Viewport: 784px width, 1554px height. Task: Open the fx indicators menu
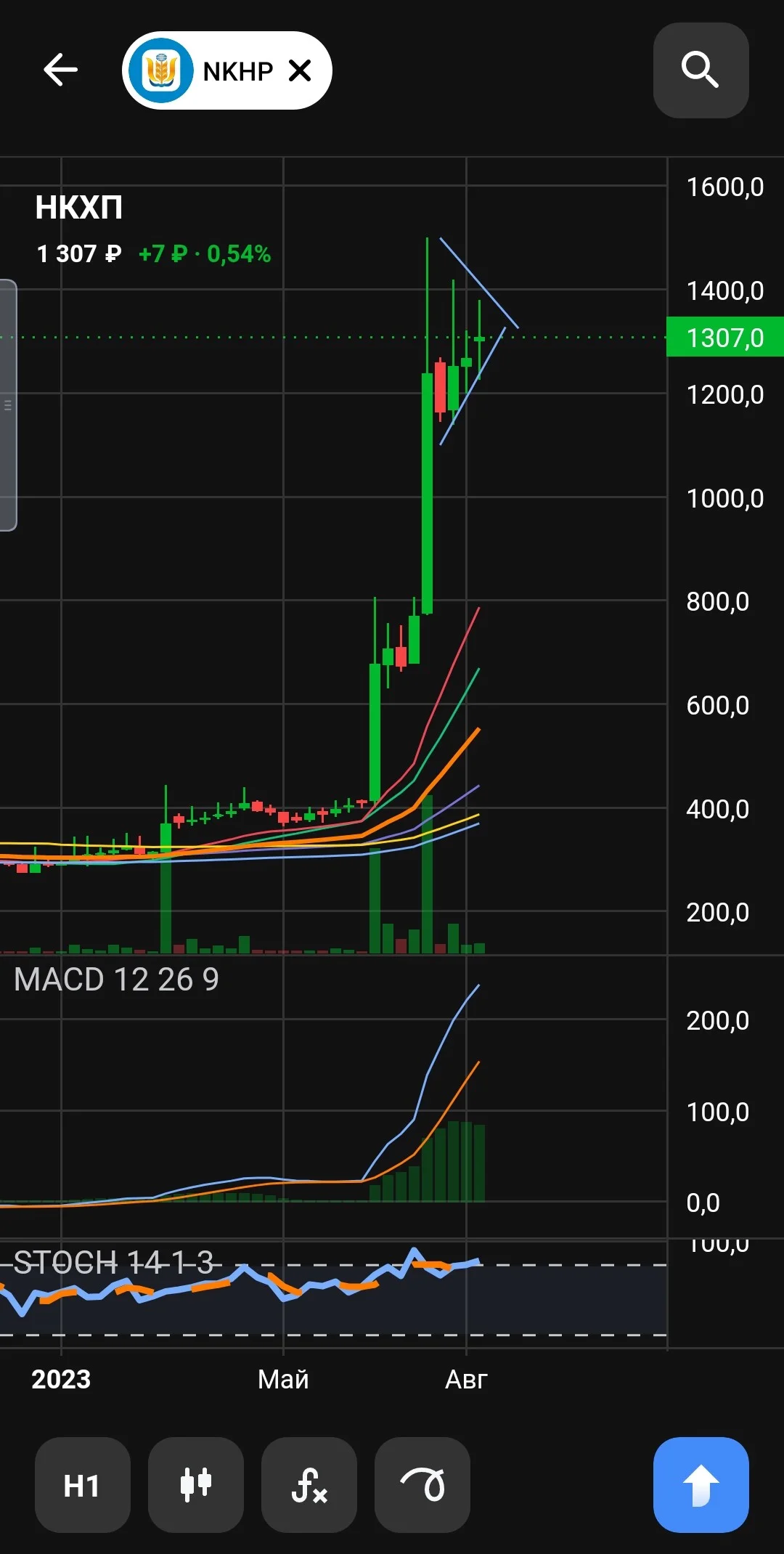(x=309, y=1485)
